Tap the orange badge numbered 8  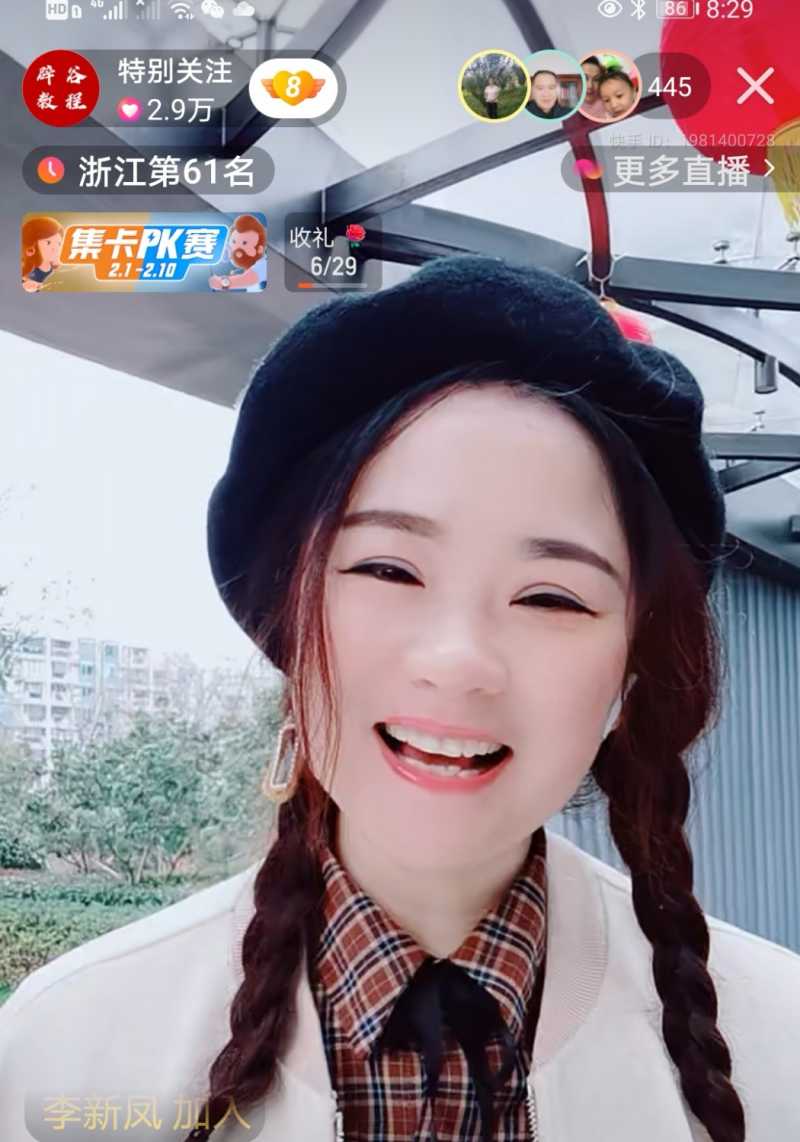(293, 88)
